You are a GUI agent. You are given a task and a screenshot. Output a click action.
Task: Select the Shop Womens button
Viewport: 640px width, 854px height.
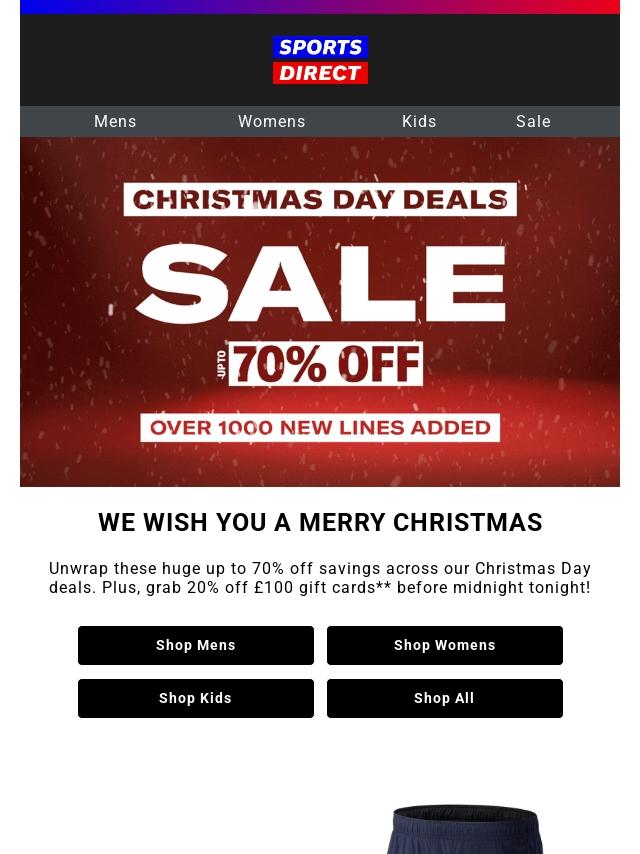pos(445,645)
